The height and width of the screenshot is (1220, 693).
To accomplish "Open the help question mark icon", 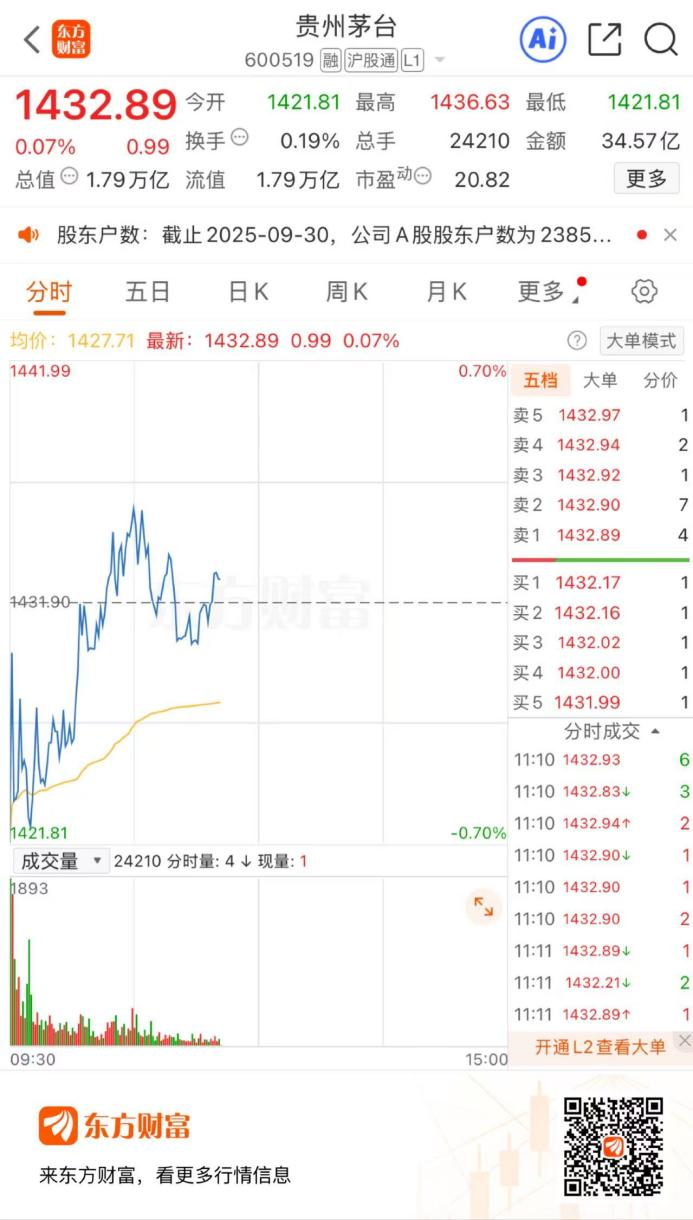I will [577, 341].
